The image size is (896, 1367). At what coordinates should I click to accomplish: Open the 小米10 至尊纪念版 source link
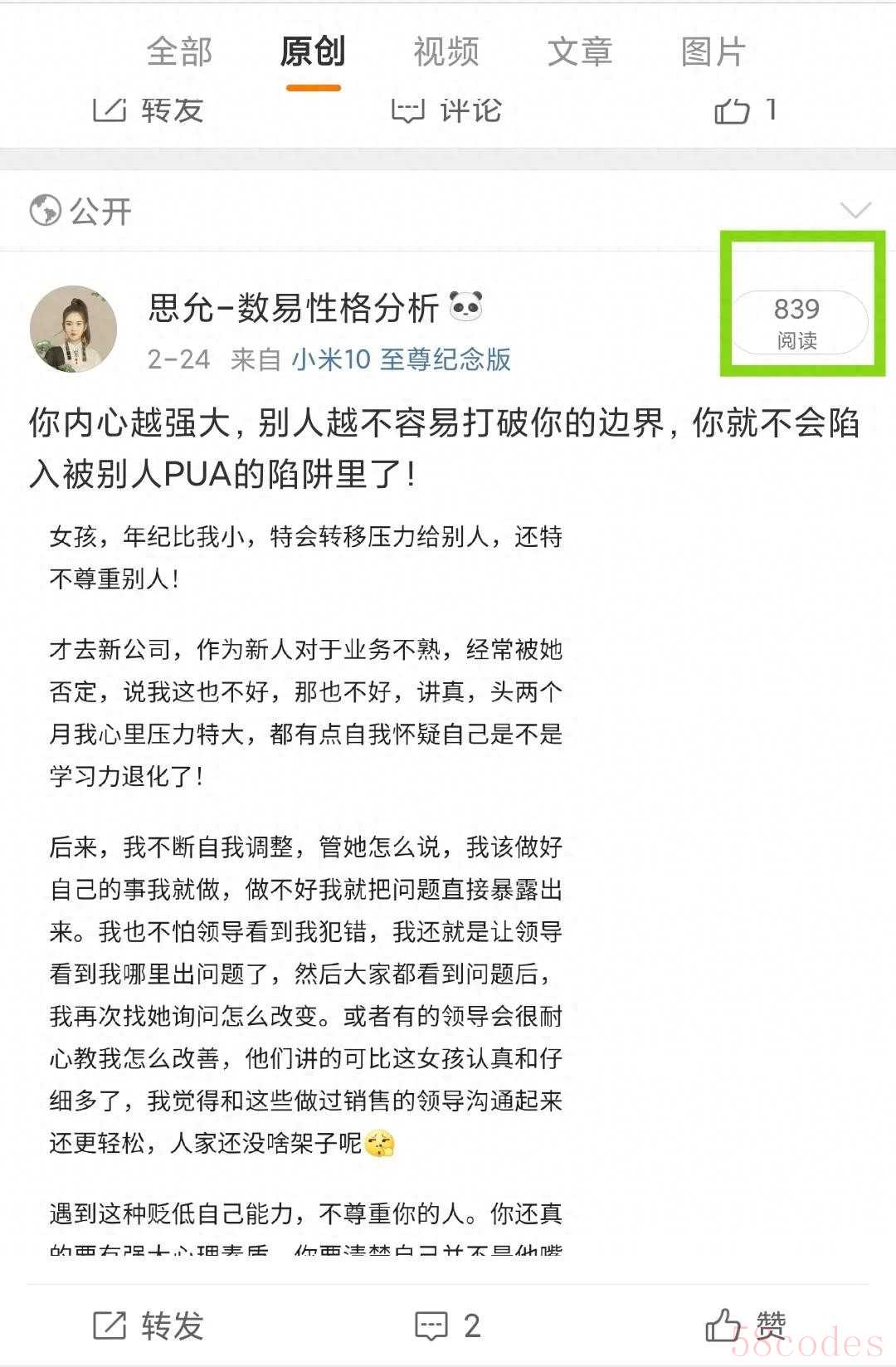pyautogui.click(x=401, y=359)
